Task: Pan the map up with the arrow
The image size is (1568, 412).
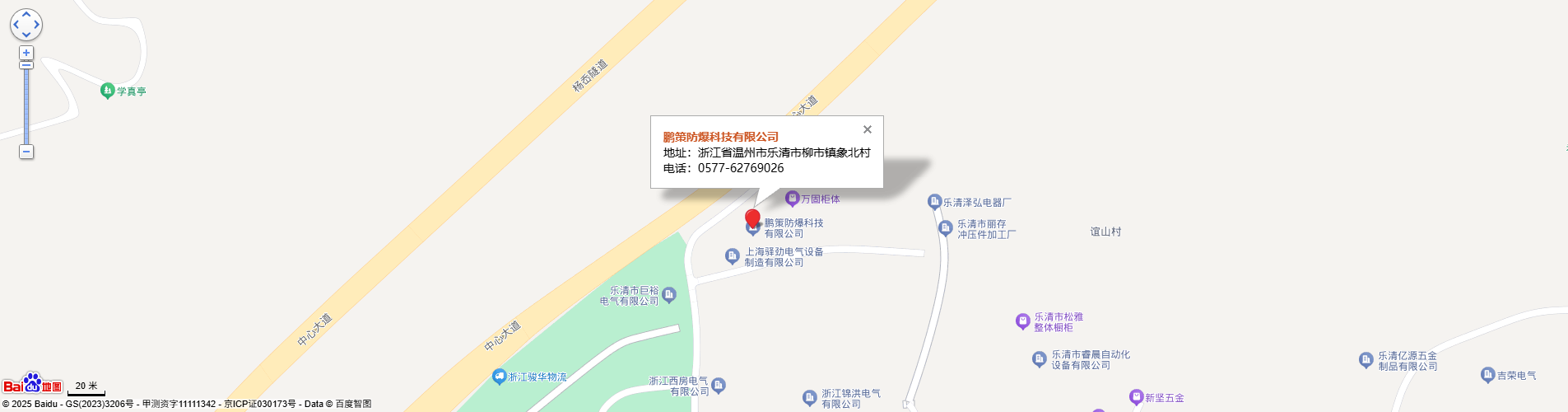Action: 26,14
